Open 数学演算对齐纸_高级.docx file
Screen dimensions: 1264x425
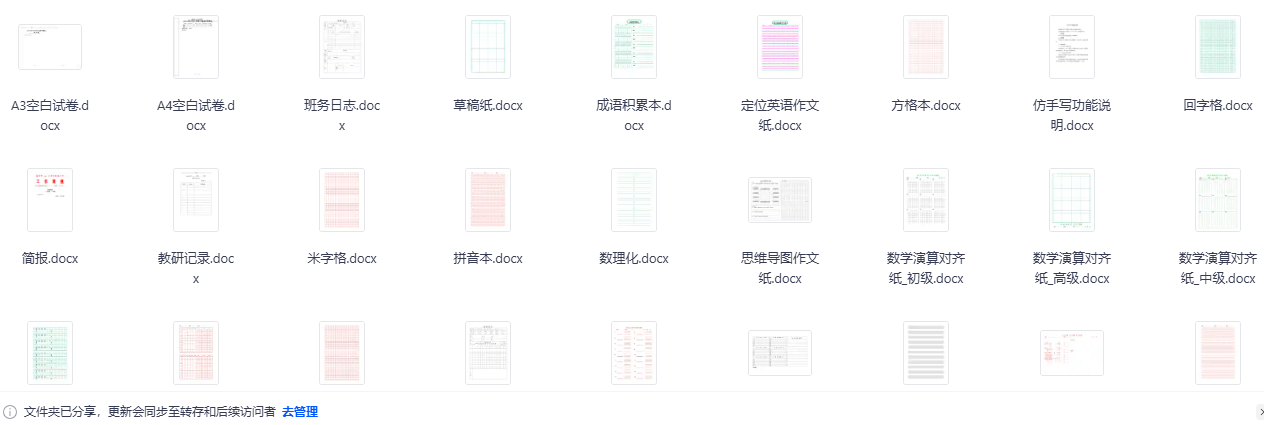[x=1072, y=200]
